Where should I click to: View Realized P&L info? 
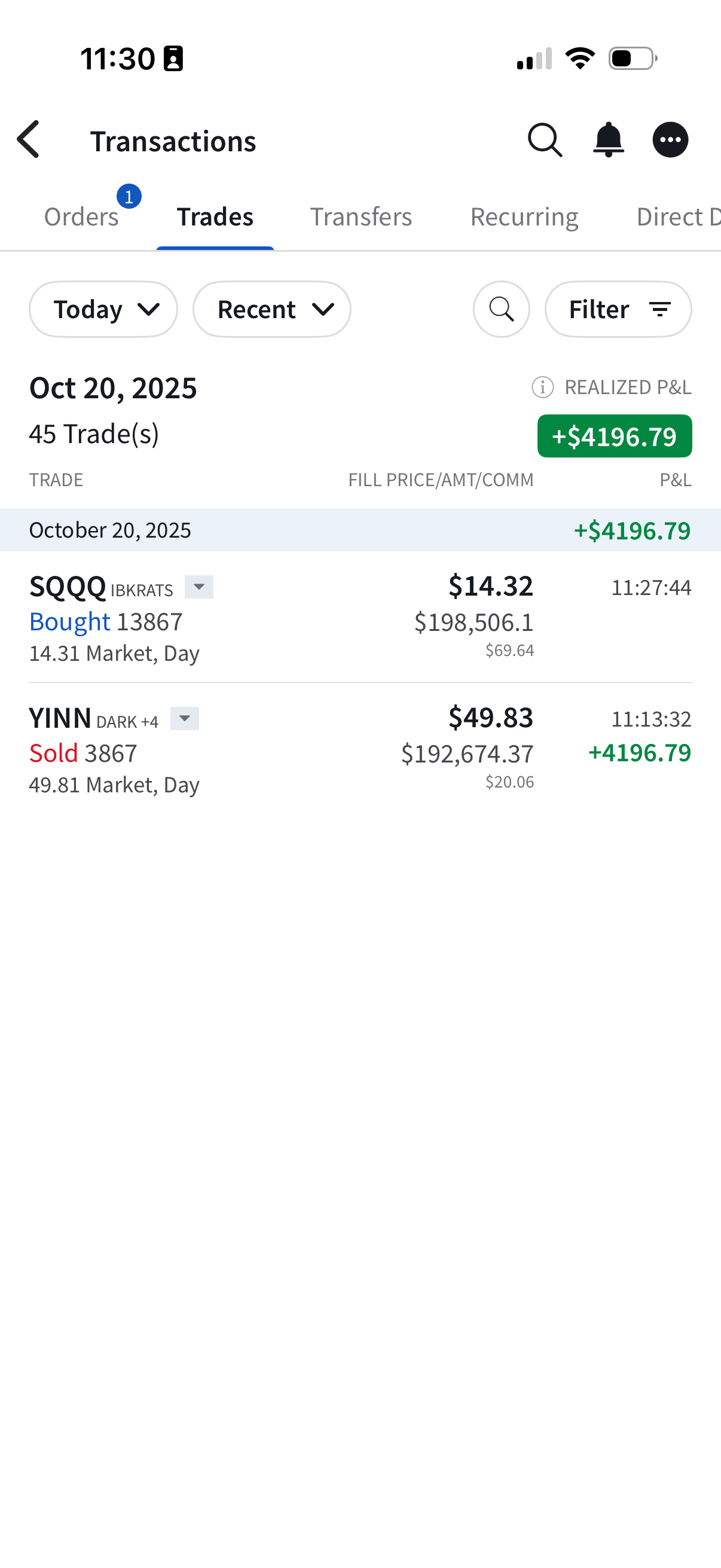543,387
